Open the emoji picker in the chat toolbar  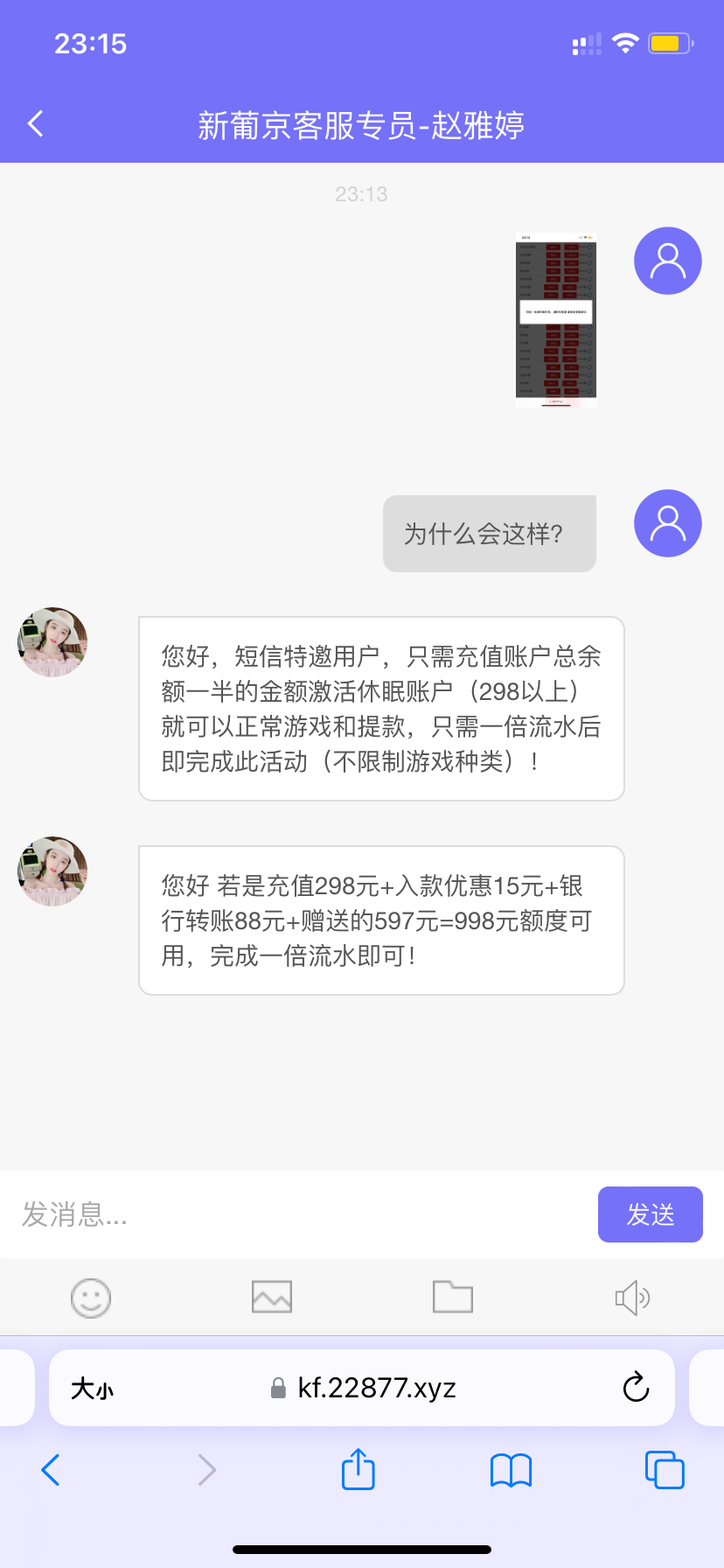pyautogui.click(x=91, y=1298)
